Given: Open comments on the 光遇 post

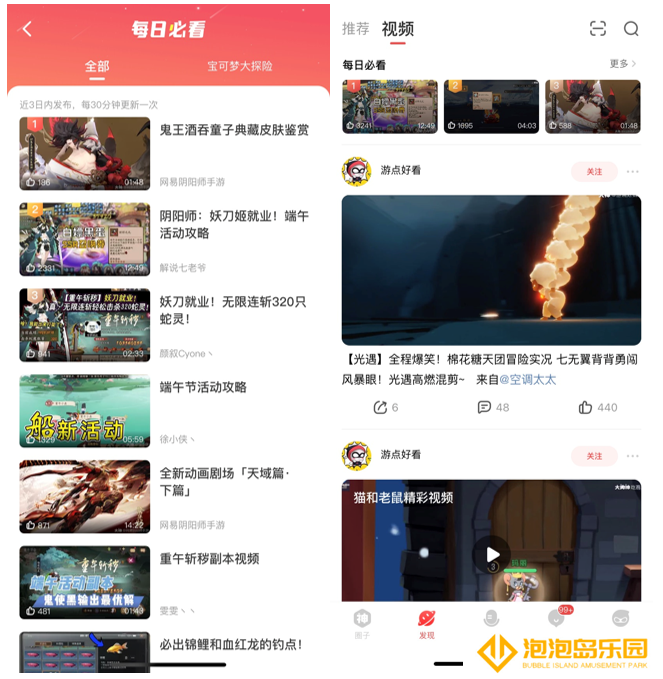Looking at the screenshot, I should coord(493,407).
